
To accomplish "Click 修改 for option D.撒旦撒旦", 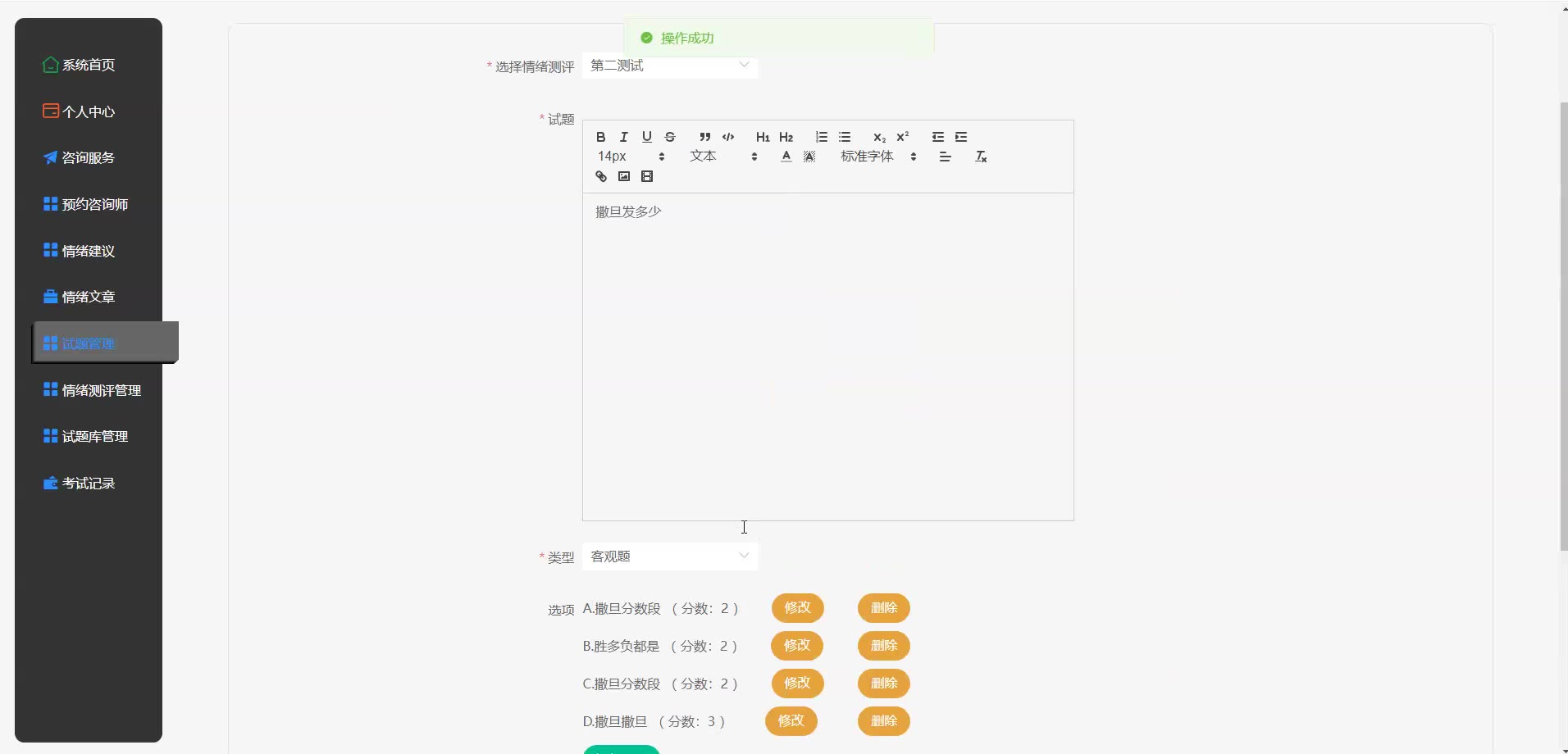I will tap(791, 721).
